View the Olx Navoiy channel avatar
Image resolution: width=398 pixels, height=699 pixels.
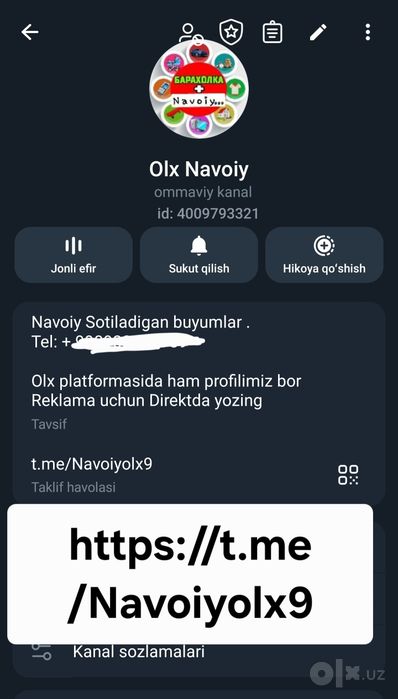[199, 89]
